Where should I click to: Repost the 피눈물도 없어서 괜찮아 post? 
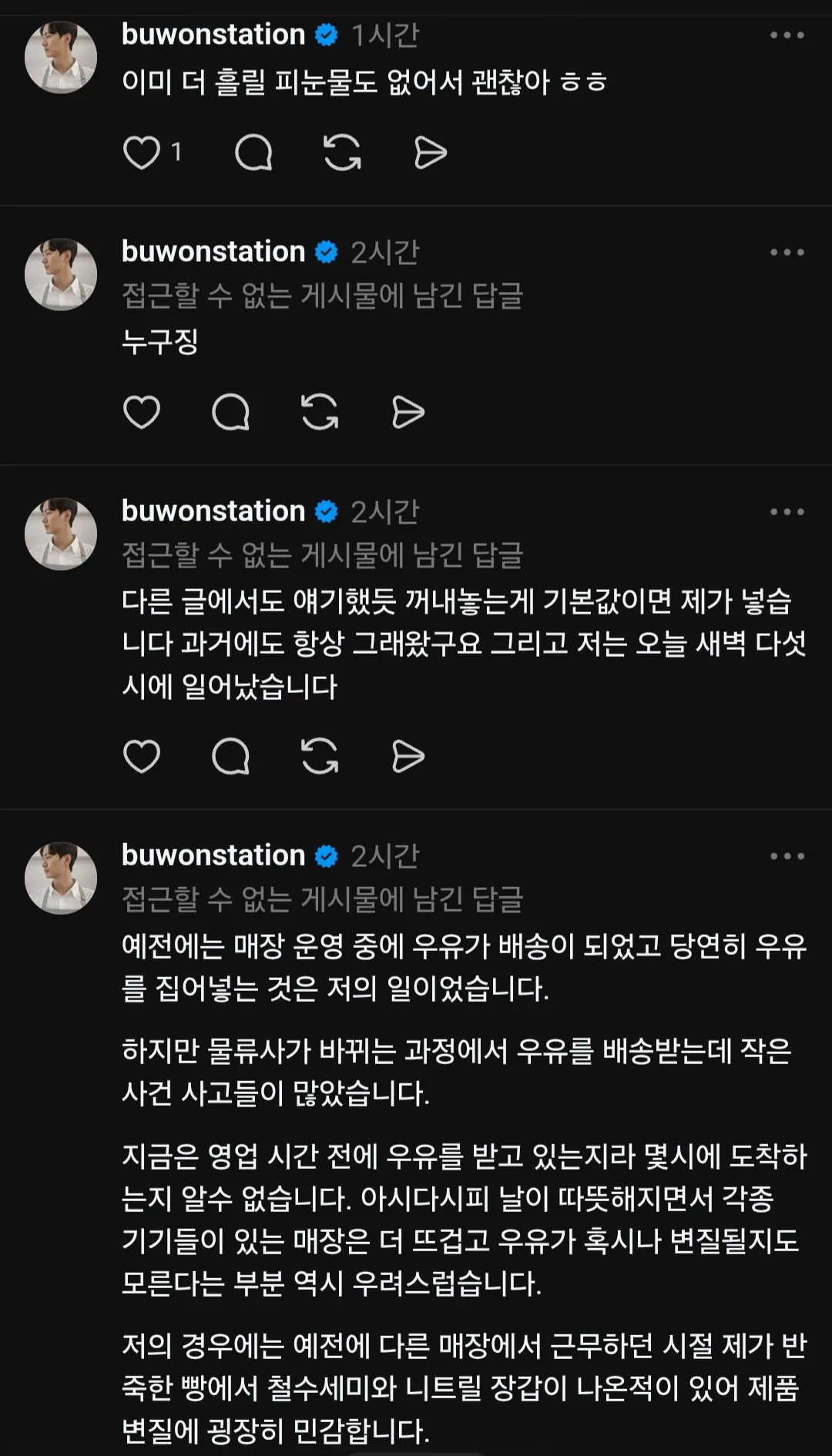point(342,152)
